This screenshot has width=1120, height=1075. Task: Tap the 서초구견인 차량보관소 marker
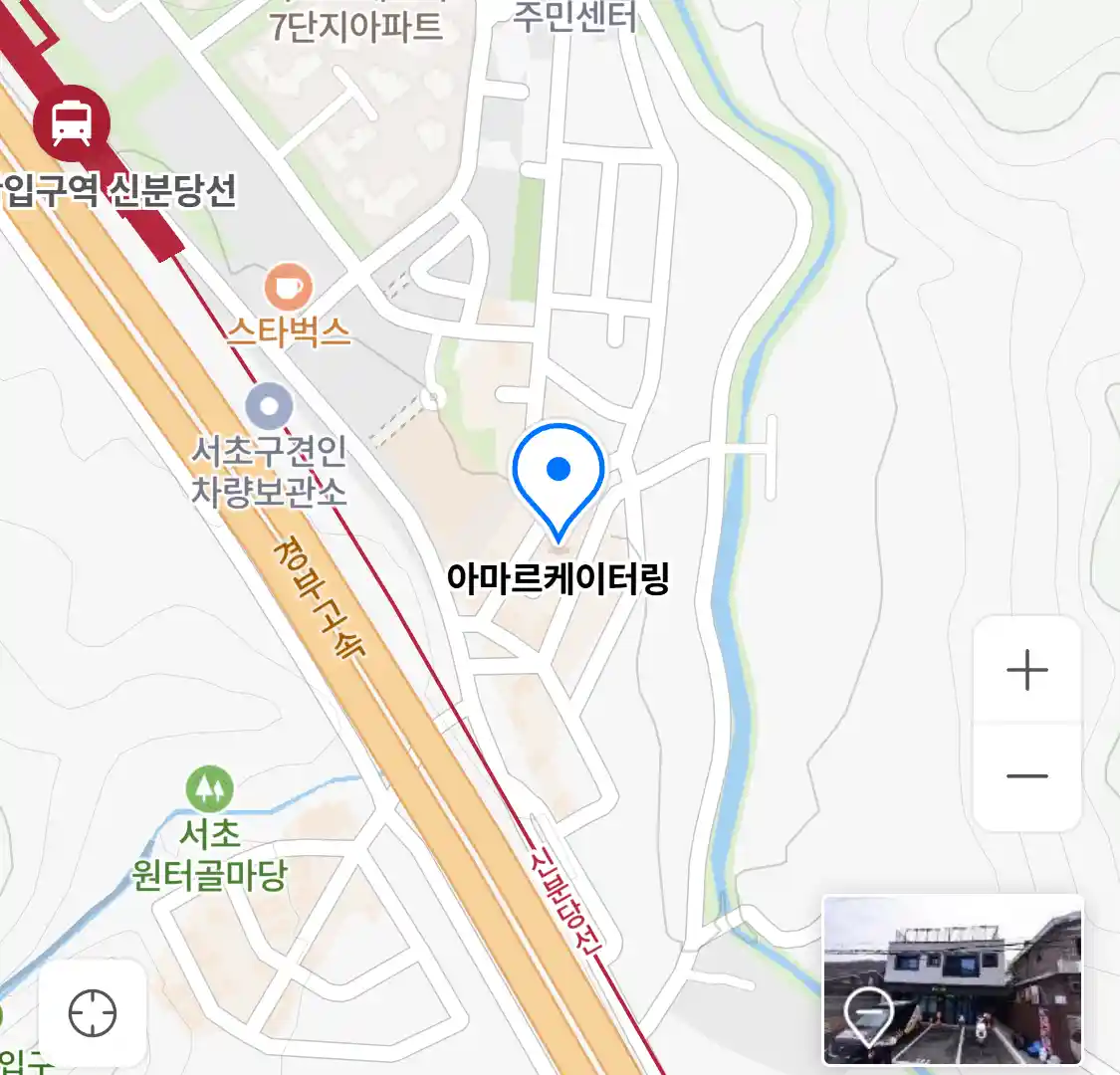click(x=269, y=408)
